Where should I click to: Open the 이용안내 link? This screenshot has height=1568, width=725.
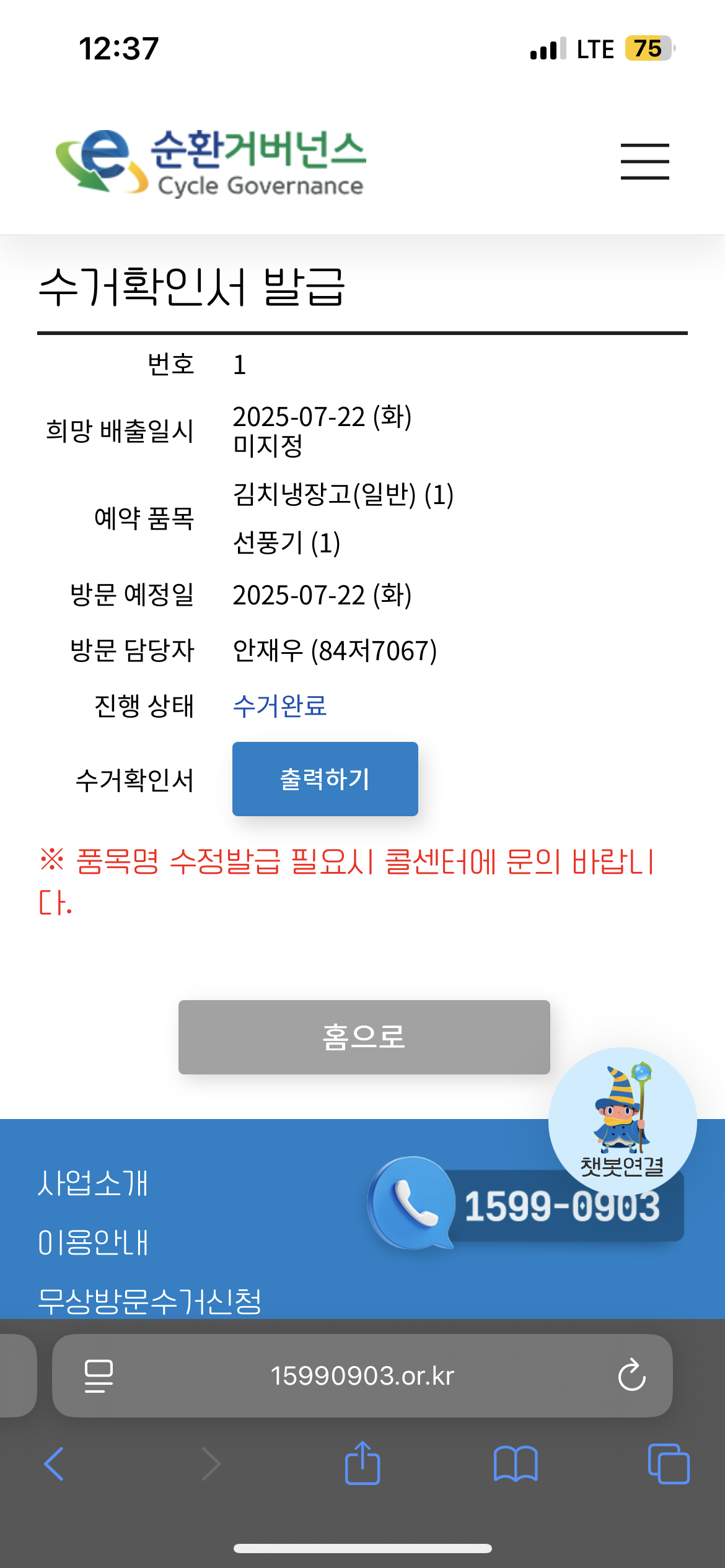(x=93, y=1242)
